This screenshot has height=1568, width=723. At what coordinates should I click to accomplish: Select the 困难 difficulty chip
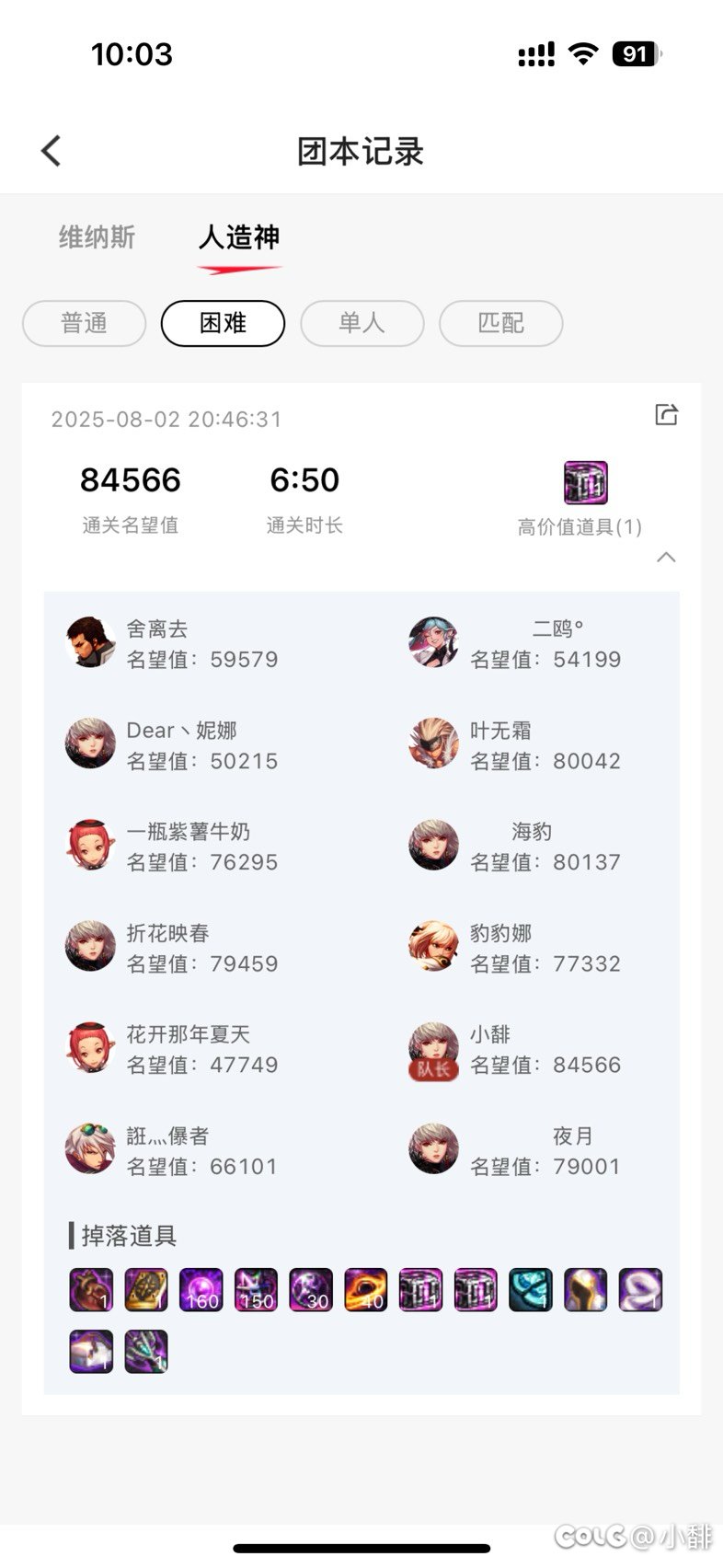click(x=223, y=323)
